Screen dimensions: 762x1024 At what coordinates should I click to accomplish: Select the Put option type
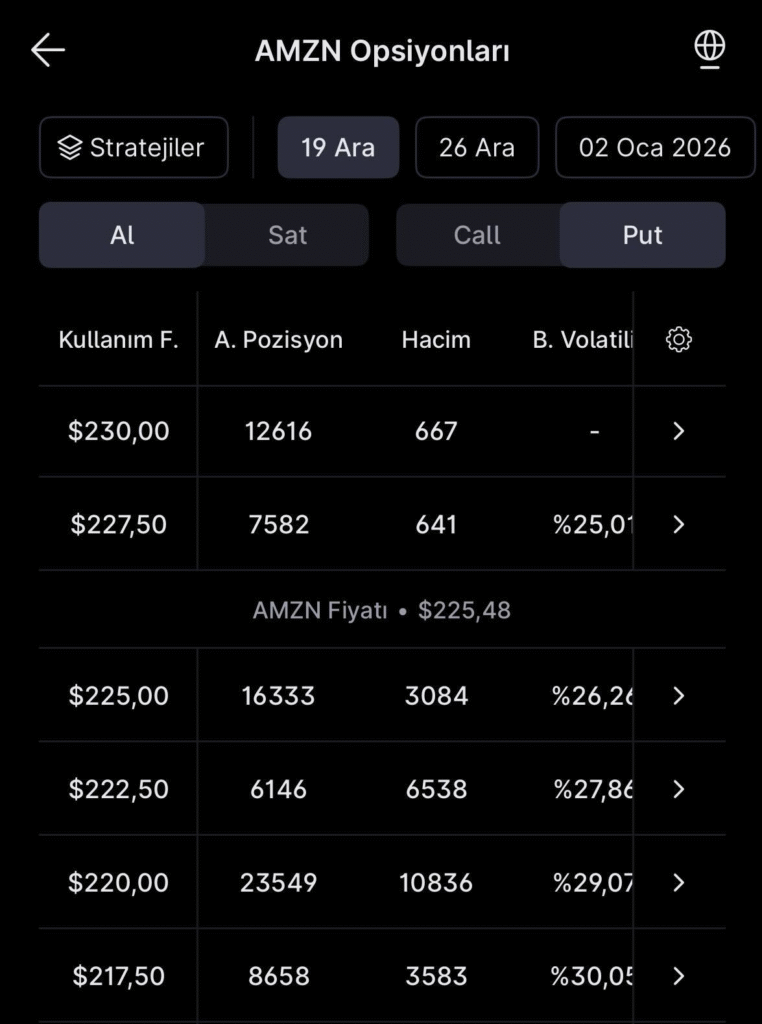point(642,235)
